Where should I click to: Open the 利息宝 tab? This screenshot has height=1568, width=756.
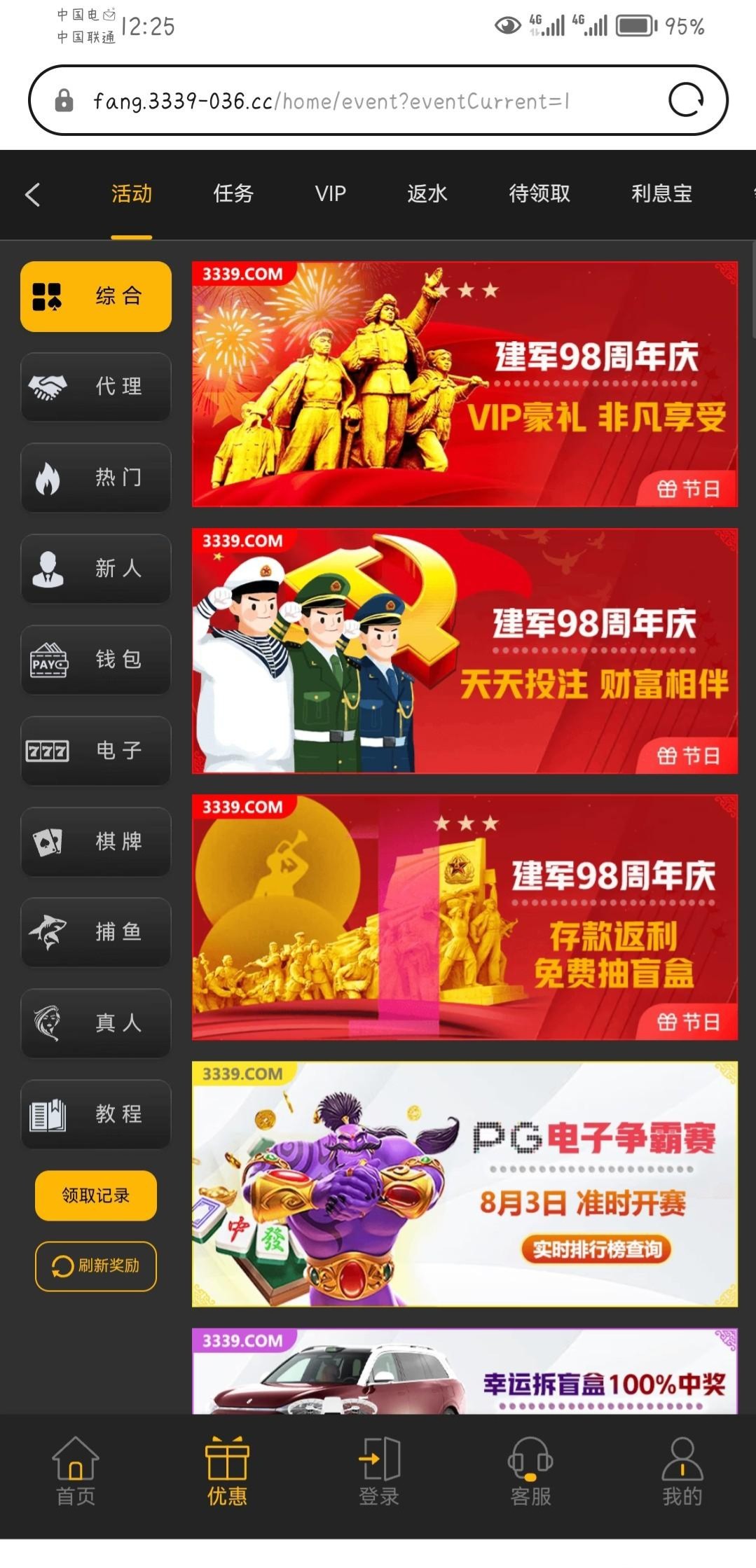[x=661, y=194]
